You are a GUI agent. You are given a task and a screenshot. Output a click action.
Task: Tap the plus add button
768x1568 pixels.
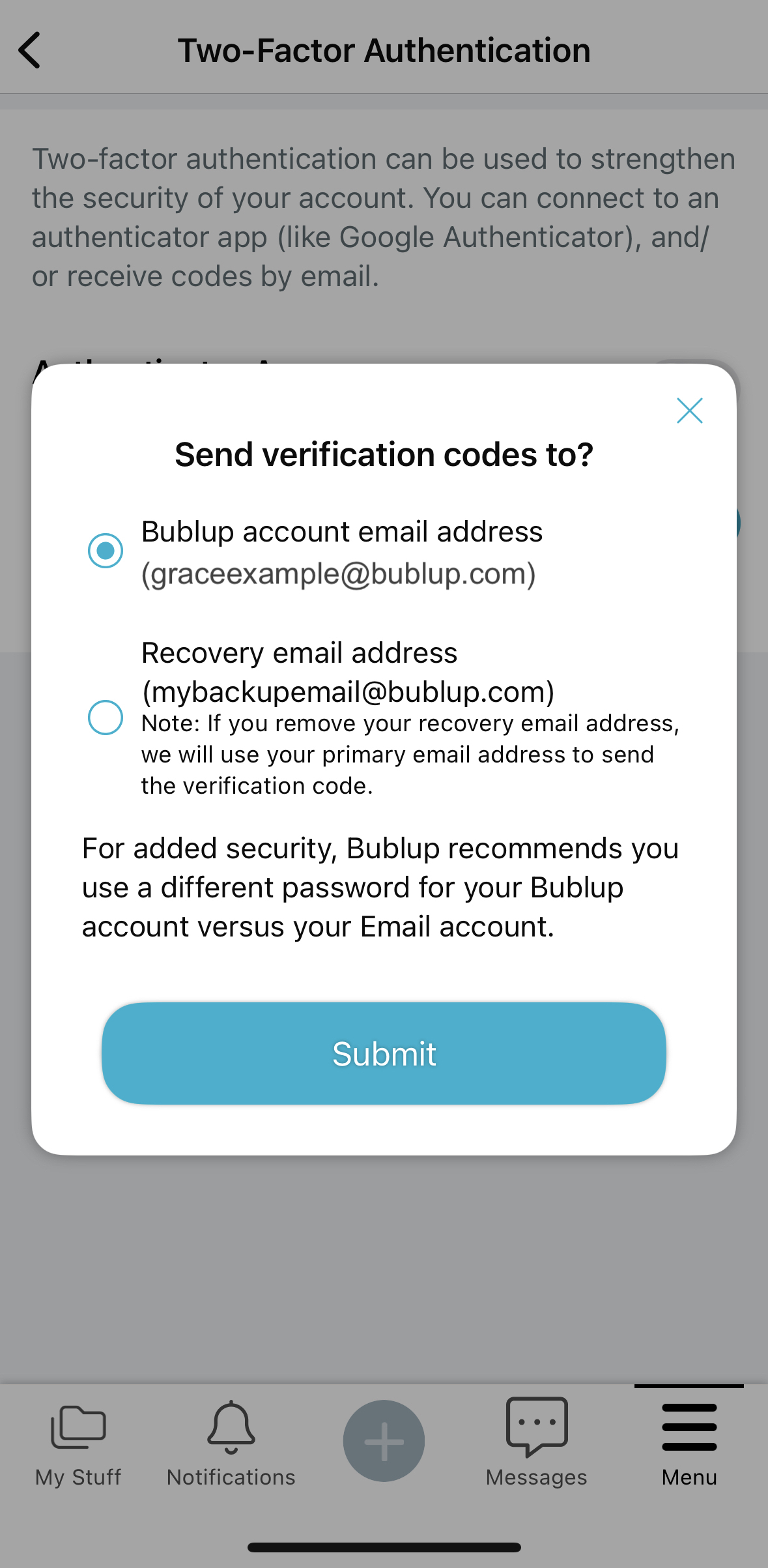click(384, 1441)
